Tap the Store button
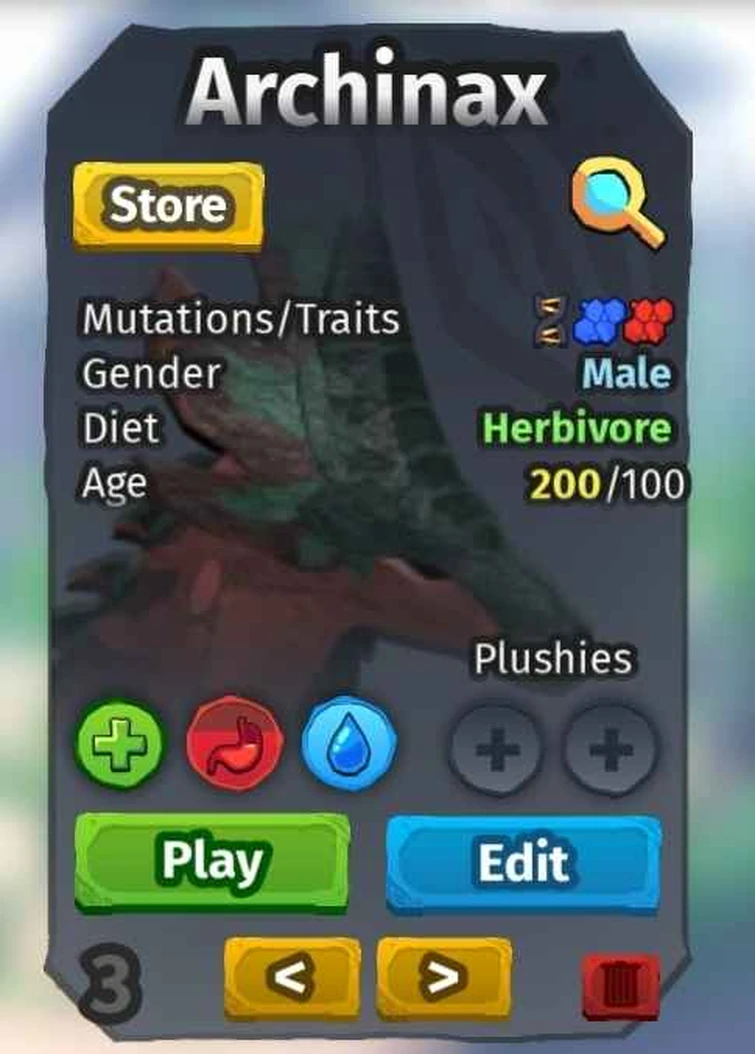Viewport: 755px width, 1054px height. (x=168, y=205)
